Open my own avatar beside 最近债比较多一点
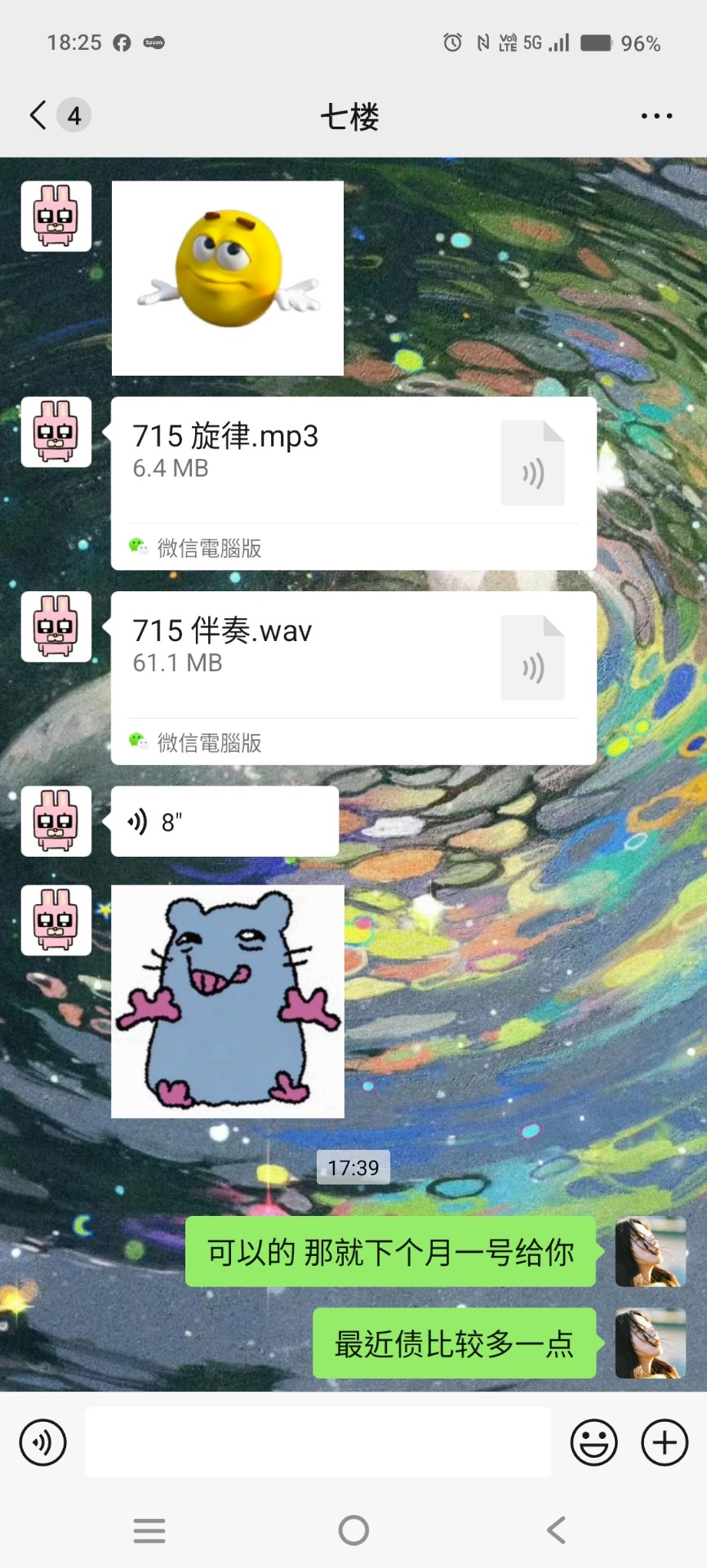Viewport: 707px width, 1568px height. [x=650, y=1343]
